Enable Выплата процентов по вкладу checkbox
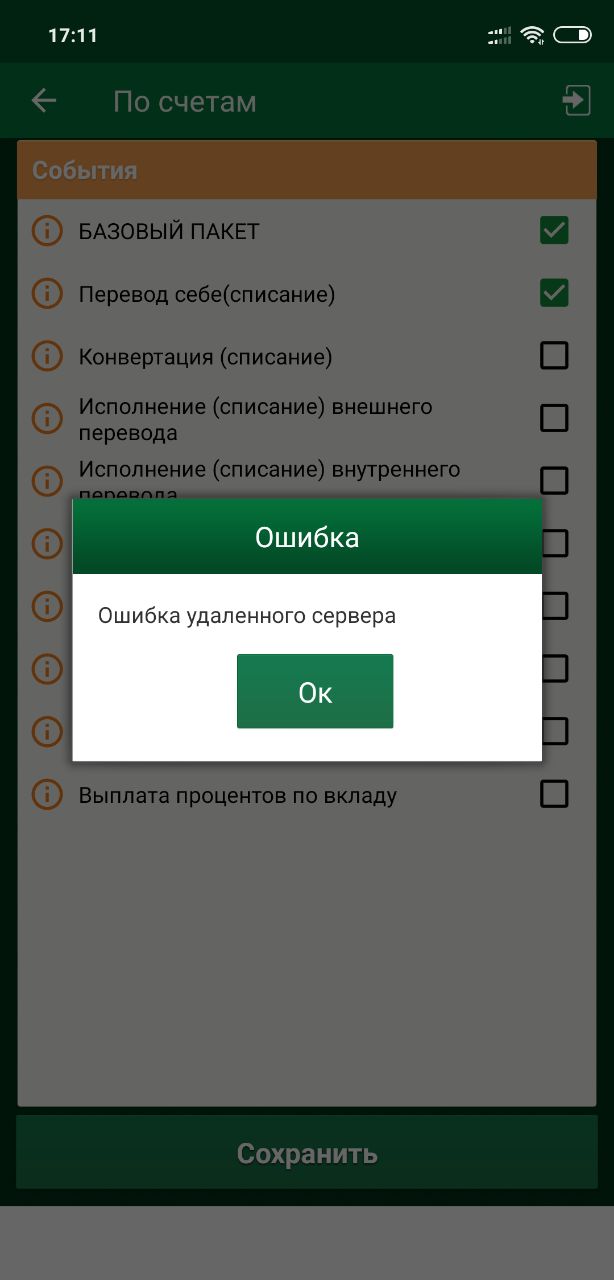Viewport: 614px width, 1280px height. pyautogui.click(x=554, y=795)
